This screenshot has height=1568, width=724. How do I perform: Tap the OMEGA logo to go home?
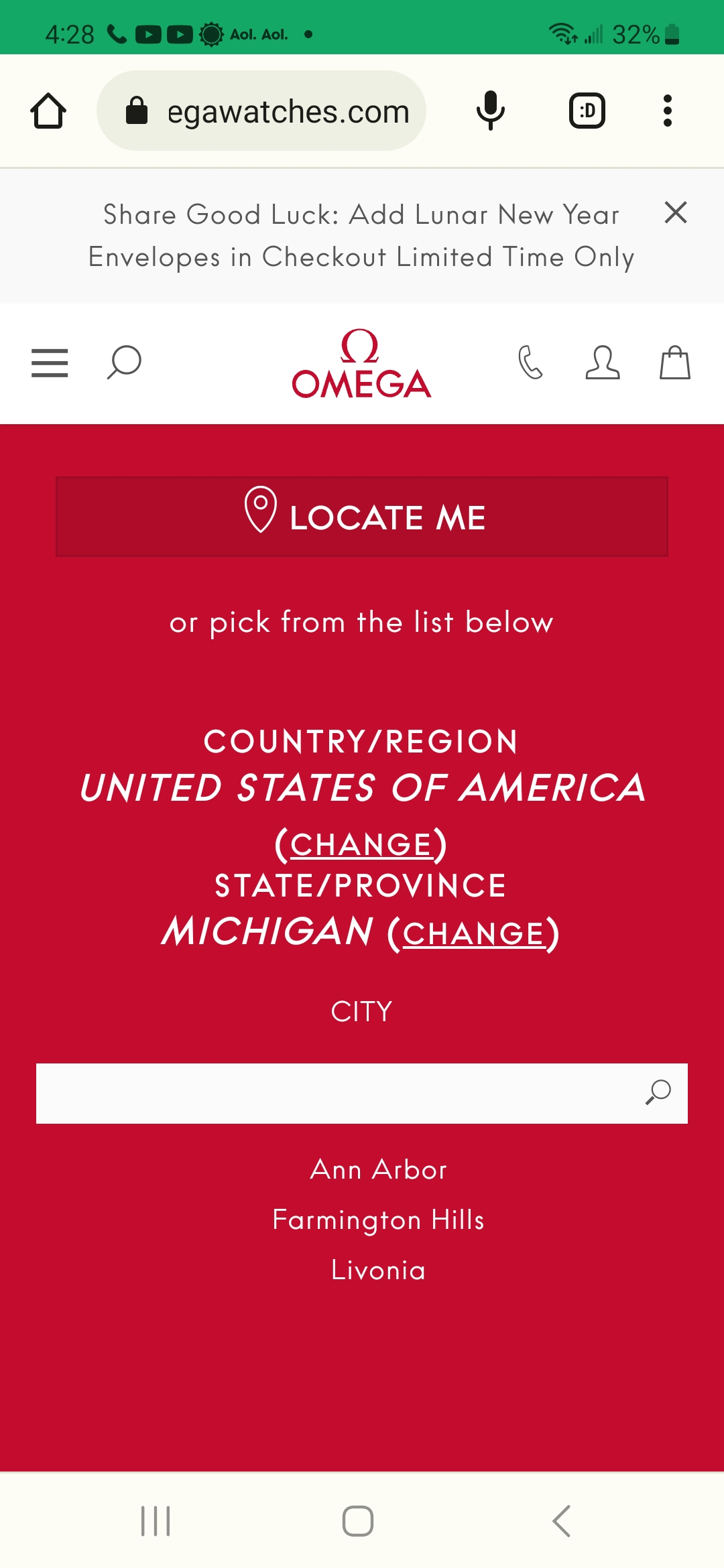tap(361, 364)
